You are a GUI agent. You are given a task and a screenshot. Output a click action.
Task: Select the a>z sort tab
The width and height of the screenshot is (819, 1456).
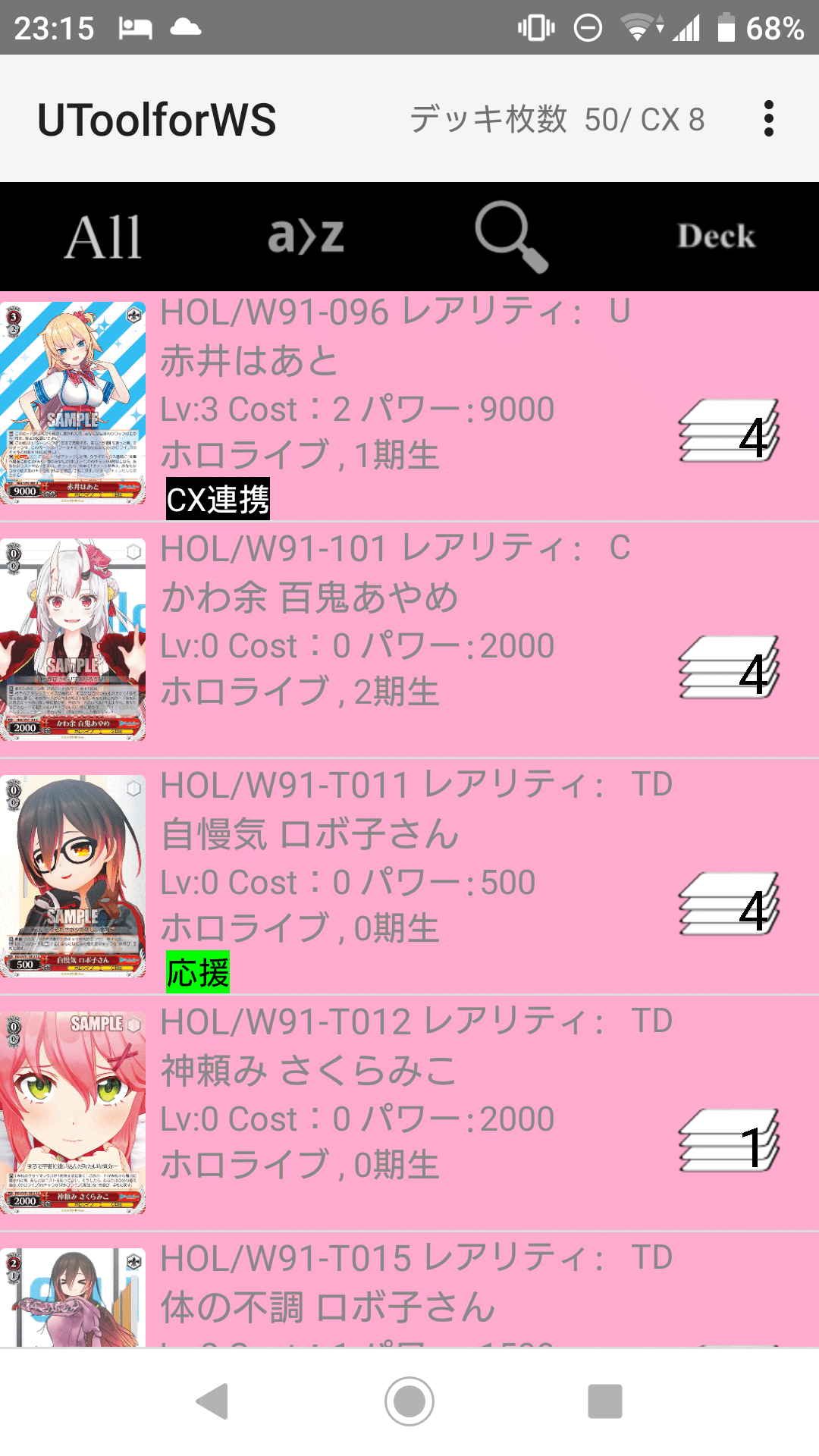306,237
